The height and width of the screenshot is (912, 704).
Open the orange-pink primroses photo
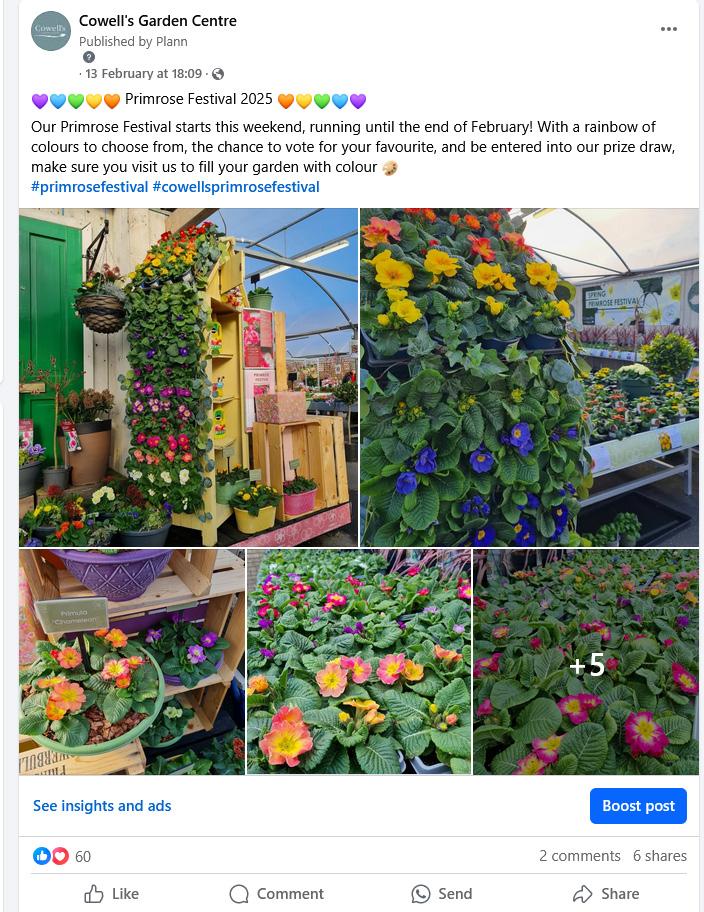tap(359, 661)
